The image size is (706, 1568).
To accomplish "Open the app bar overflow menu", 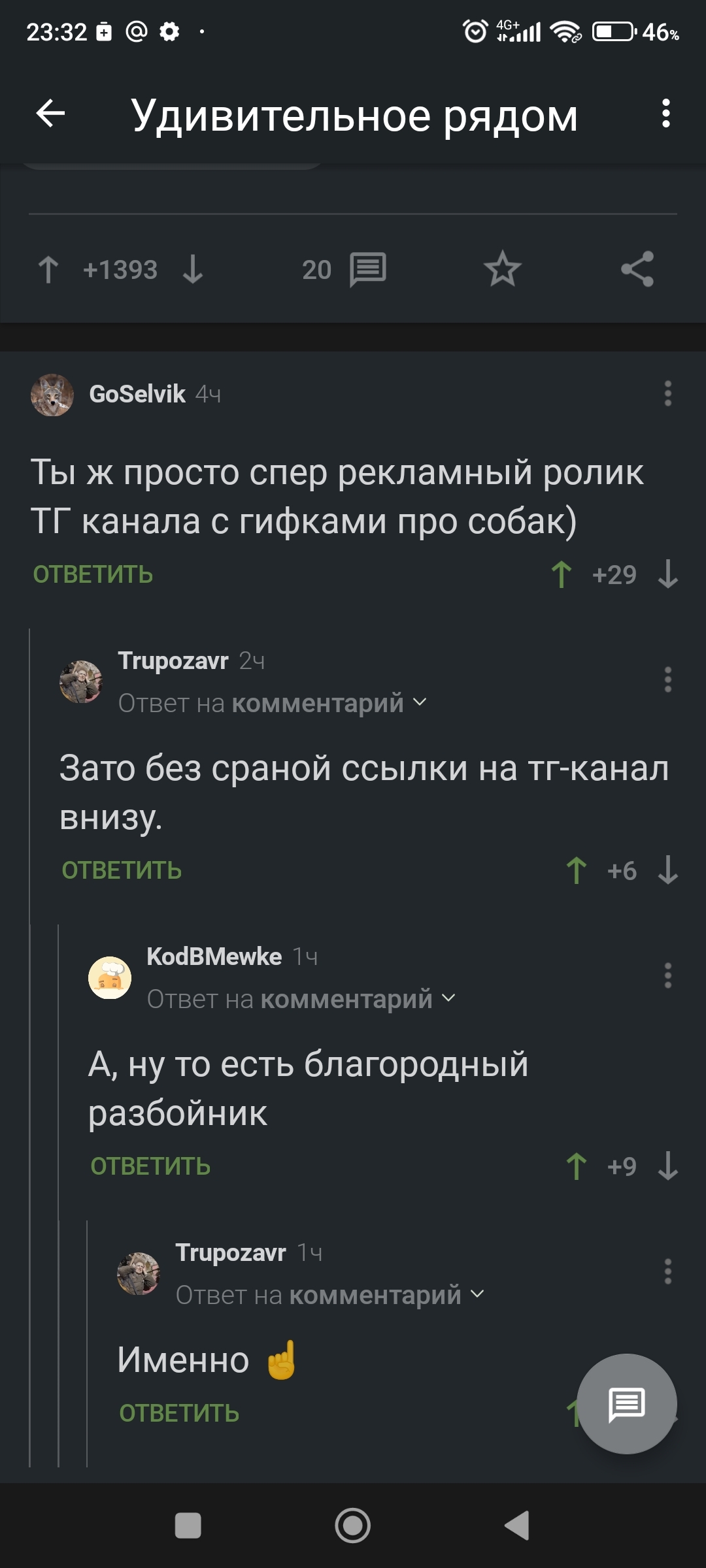I will [665, 114].
